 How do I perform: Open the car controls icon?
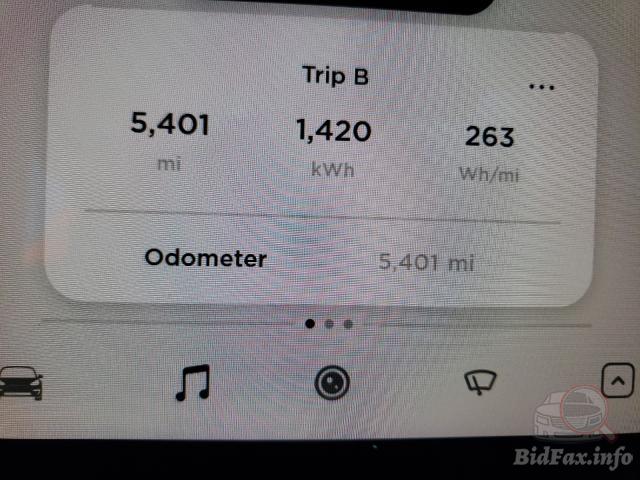[x=21, y=383]
